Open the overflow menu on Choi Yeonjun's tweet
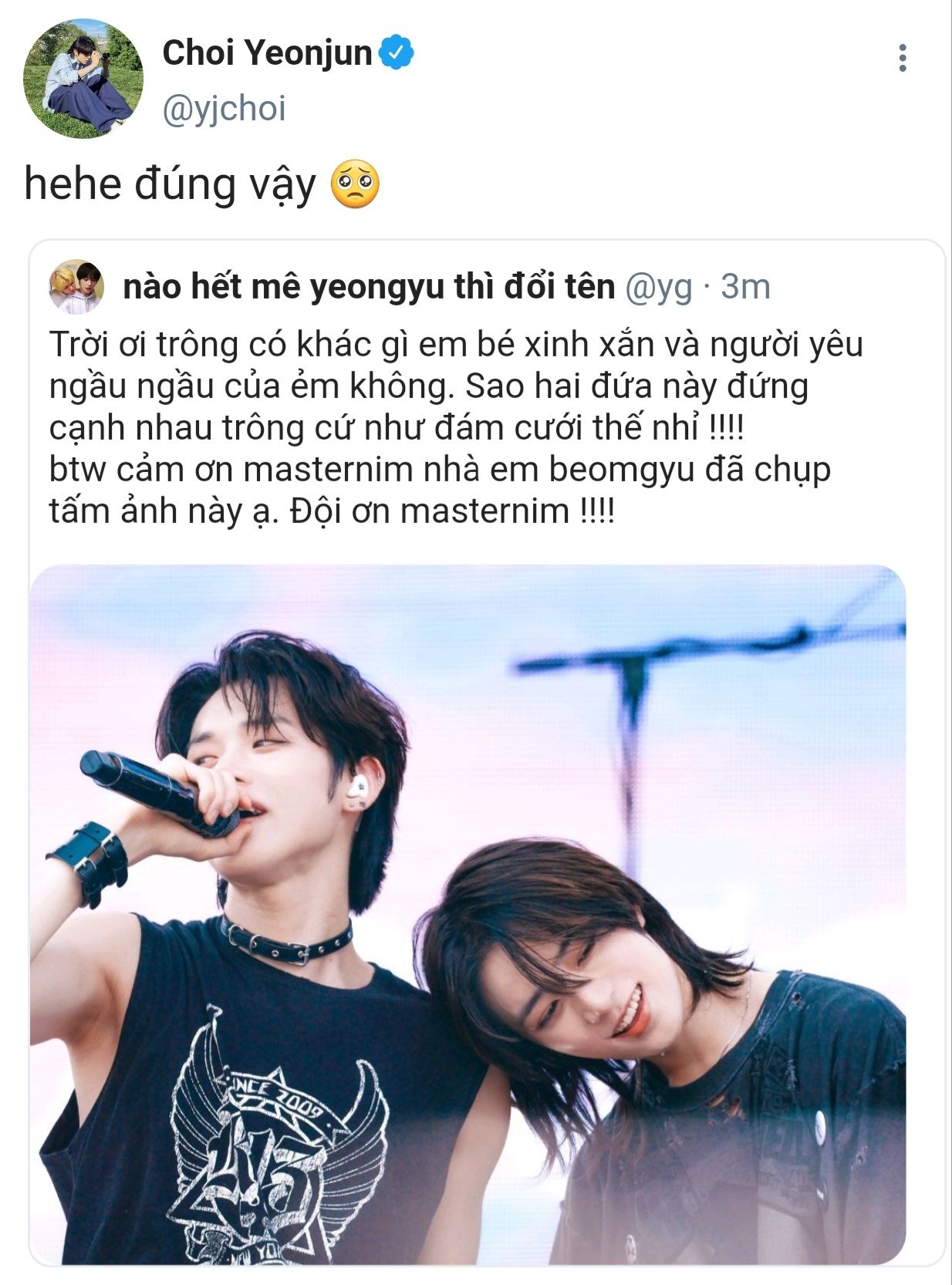 point(902,58)
